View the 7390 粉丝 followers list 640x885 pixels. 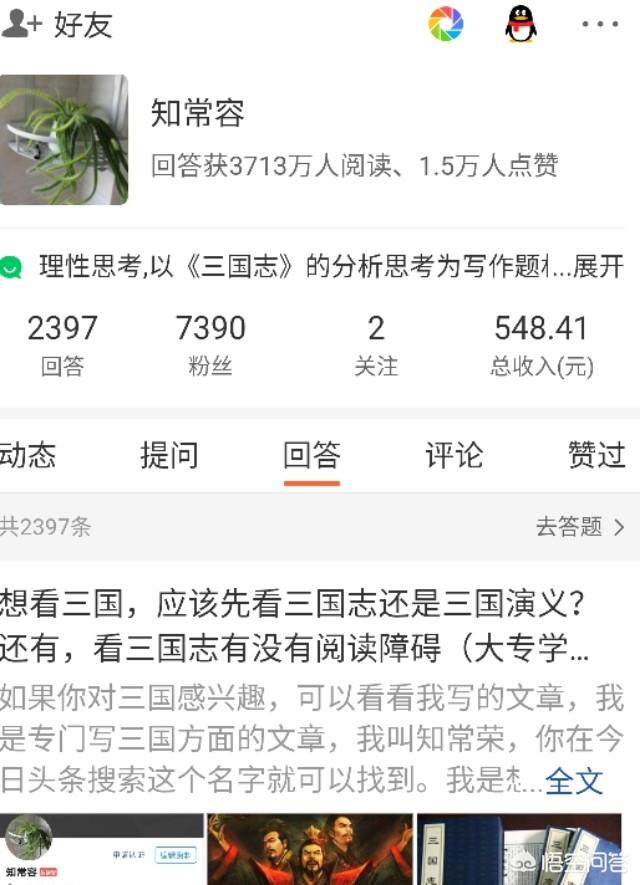point(210,344)
